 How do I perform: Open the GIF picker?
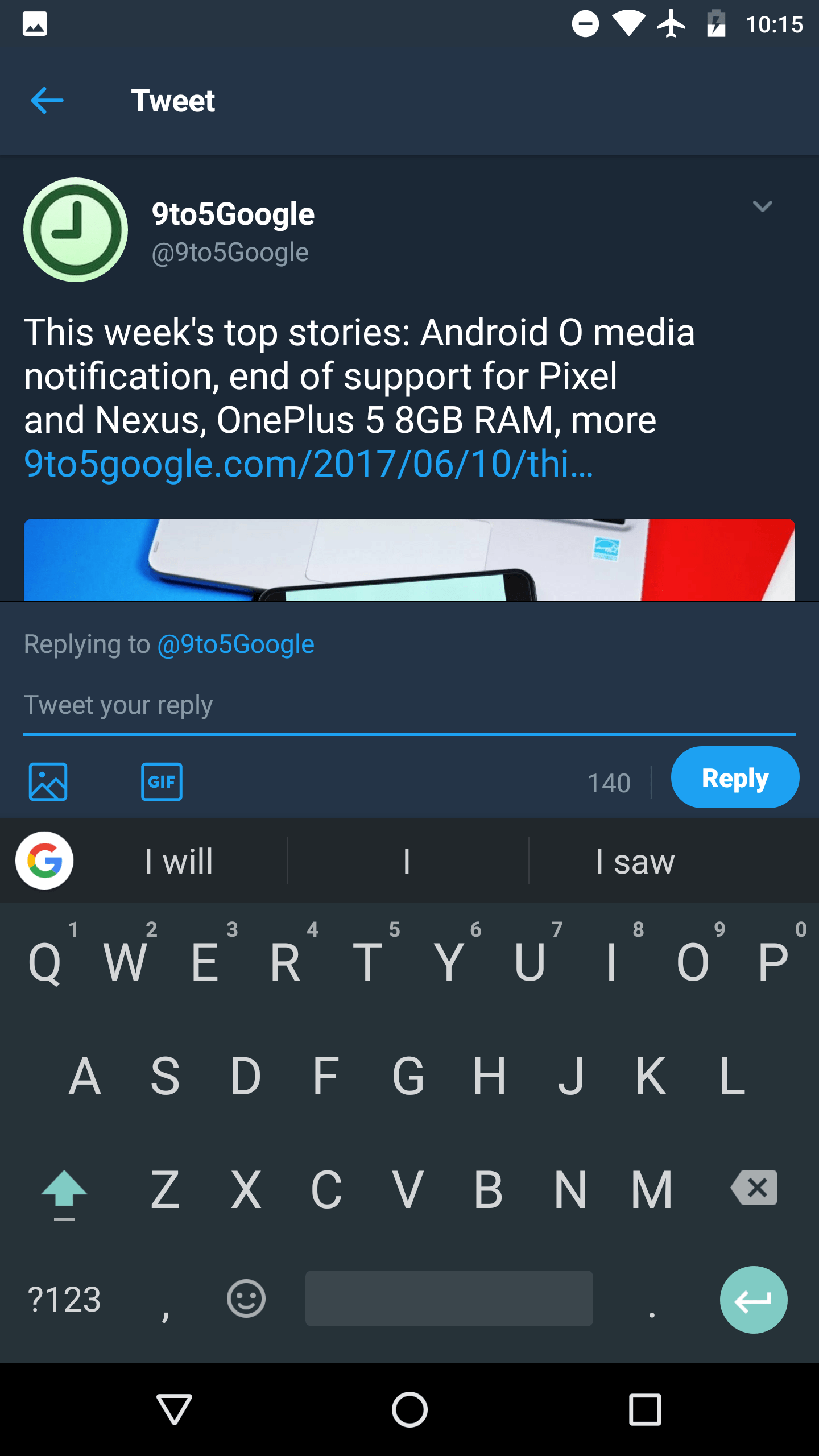tap(161, 782)
